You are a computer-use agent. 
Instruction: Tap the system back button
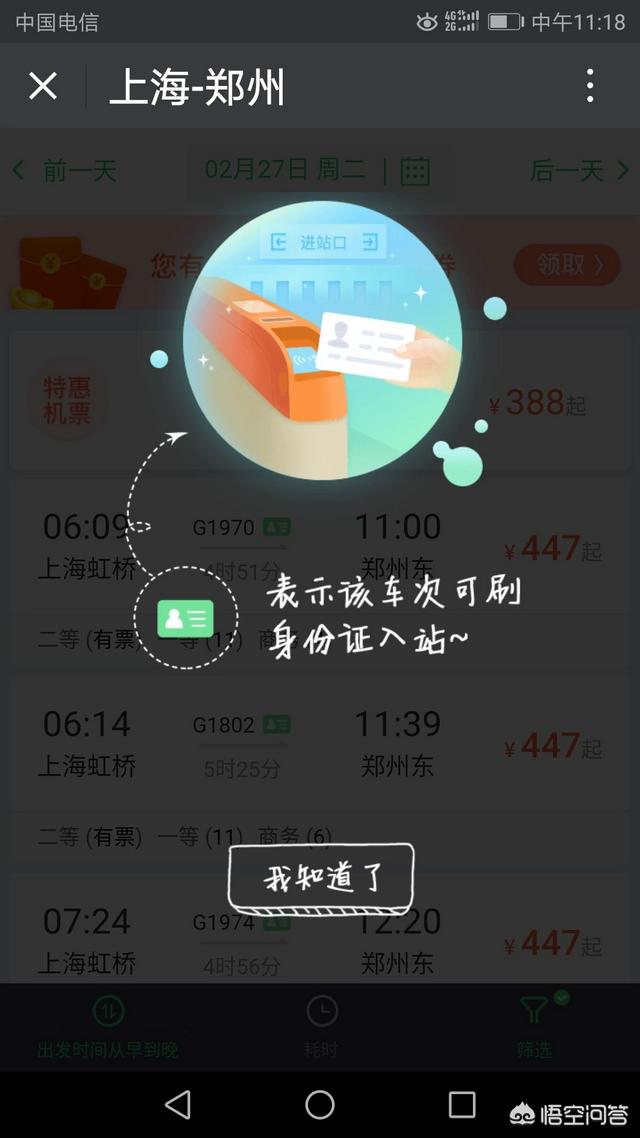(178, 1104)
